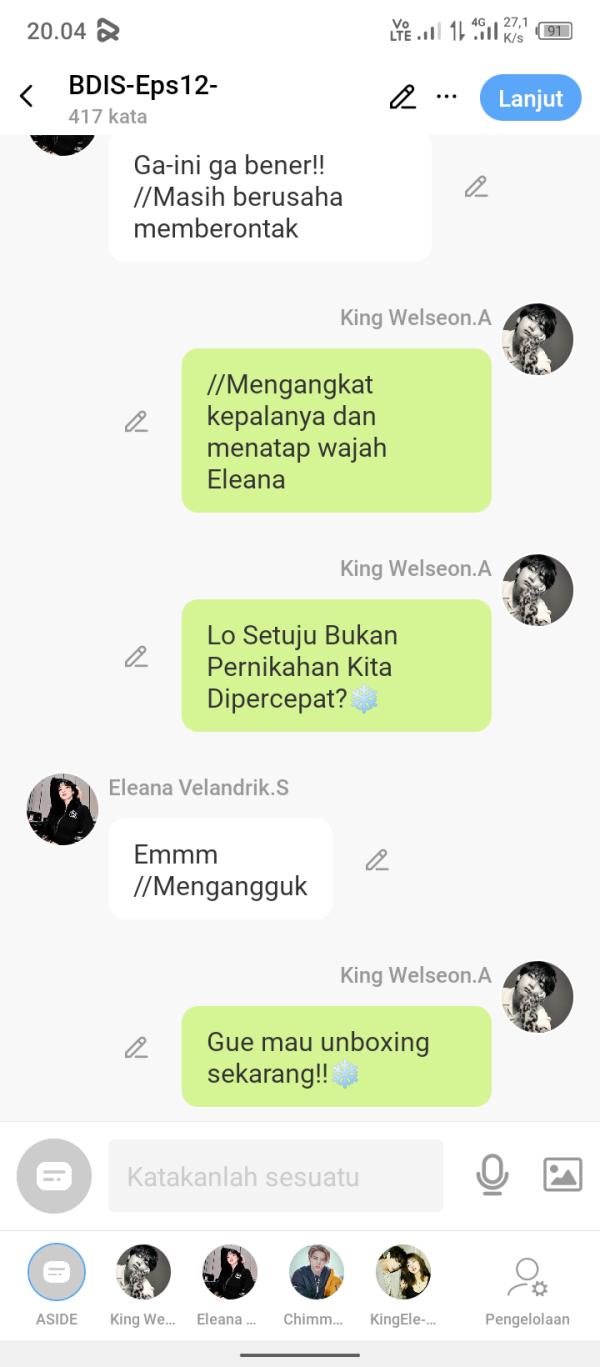Focus the "Katakanlah sesuatu" text field
Image resolution: width=600 pixels, height=1367 pixels.
275,1176
